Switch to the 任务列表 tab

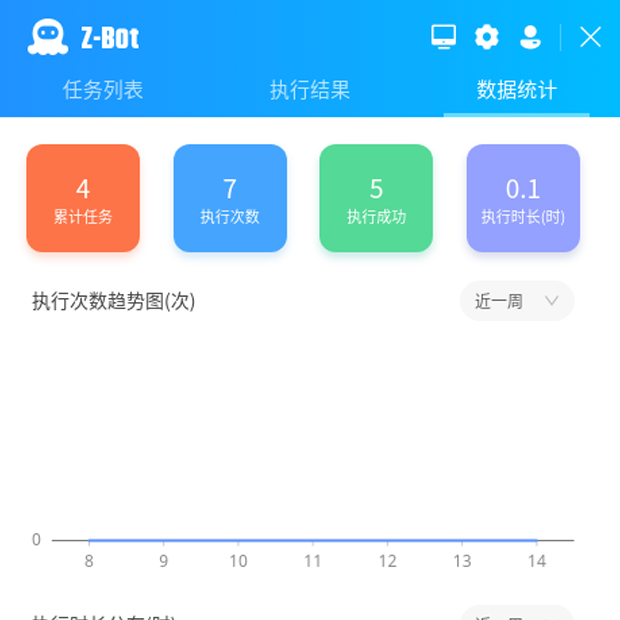(x=103, y=90)
